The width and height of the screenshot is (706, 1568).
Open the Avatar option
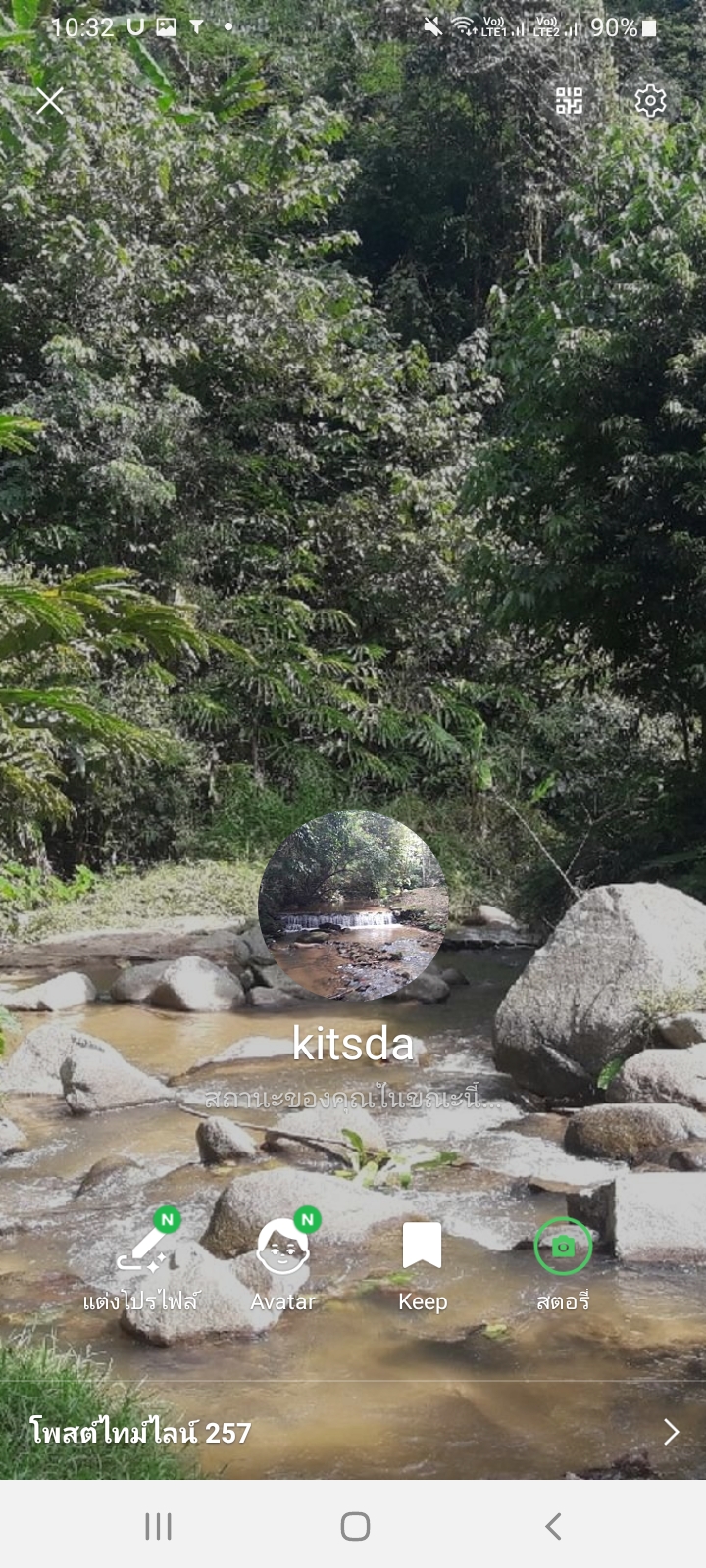point(283,1264)
